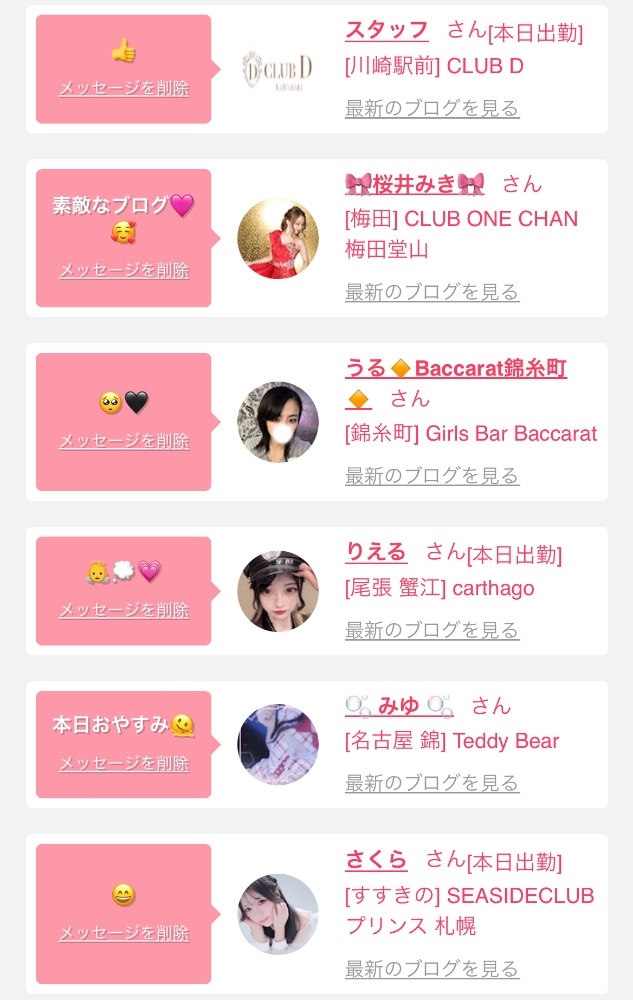633x1000 pixels.
Task: Open みゆ profile name link
Action: [398, 706]
